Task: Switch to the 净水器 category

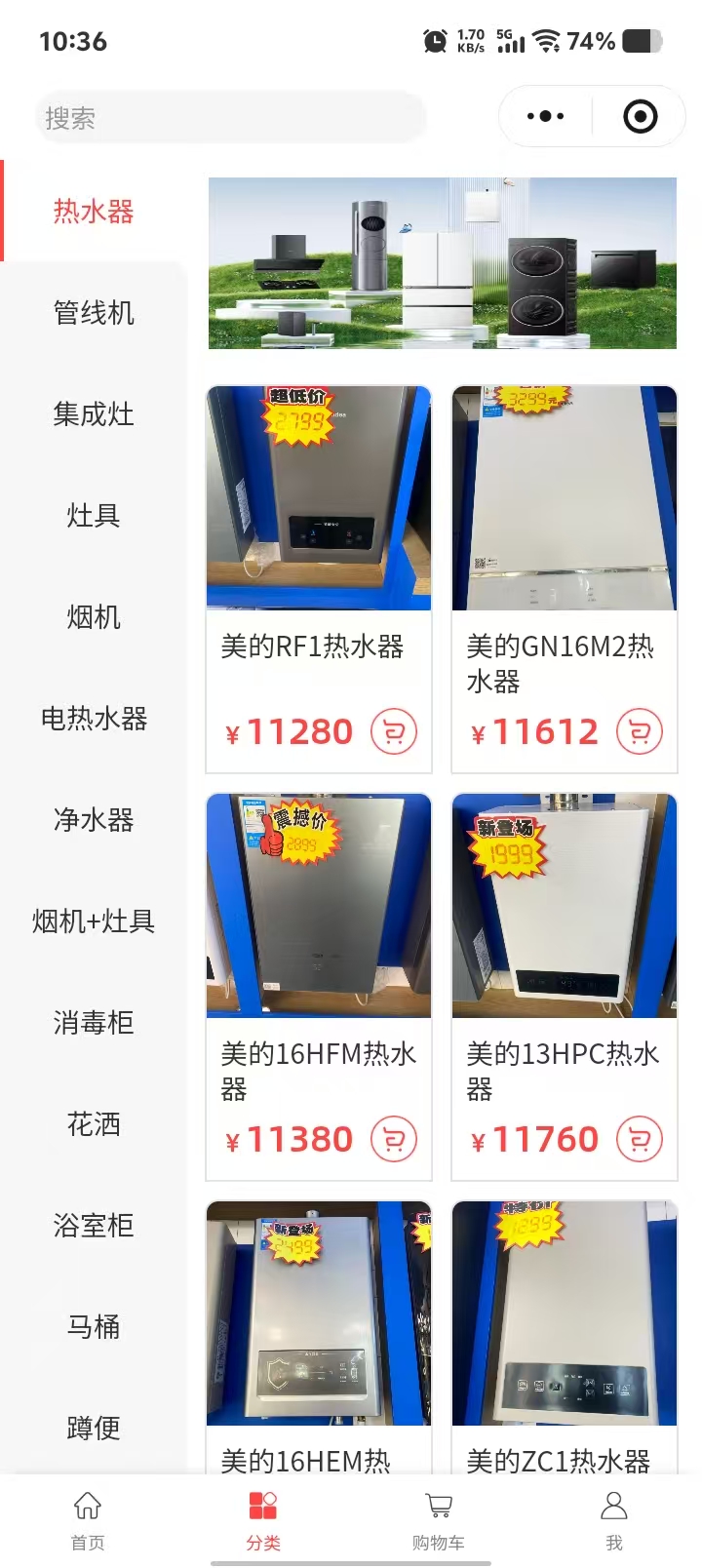Action: pos(94,820)
